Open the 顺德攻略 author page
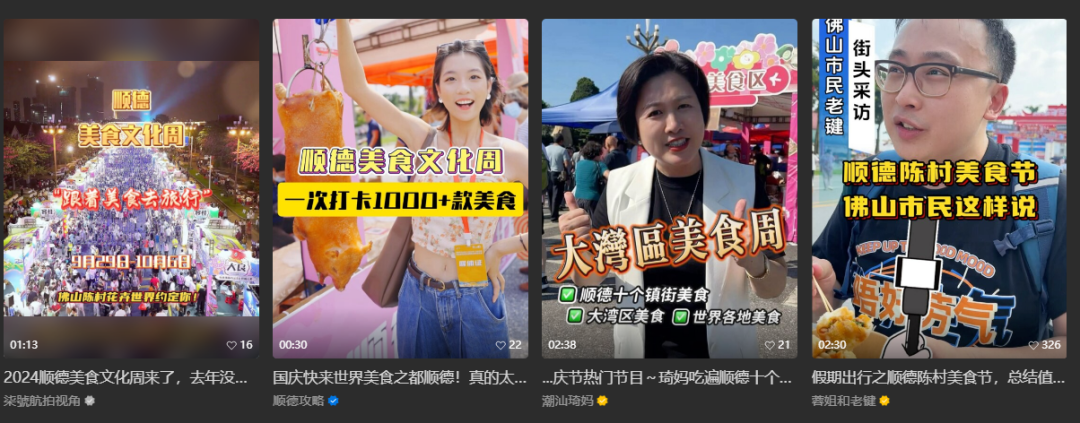This screenshot has height=423, width=1080. [x=298, y=400]
